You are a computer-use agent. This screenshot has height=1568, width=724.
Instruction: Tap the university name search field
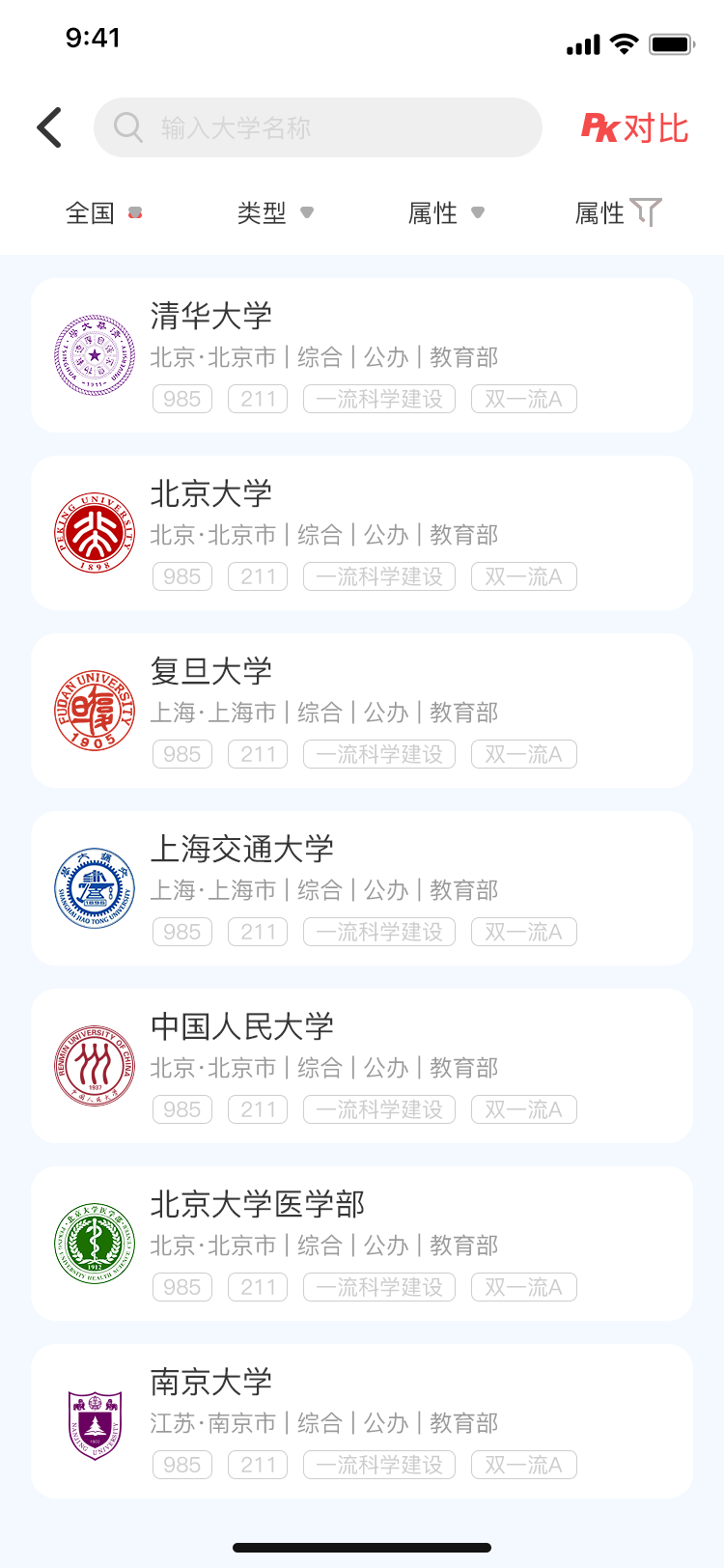pos(318,127)
